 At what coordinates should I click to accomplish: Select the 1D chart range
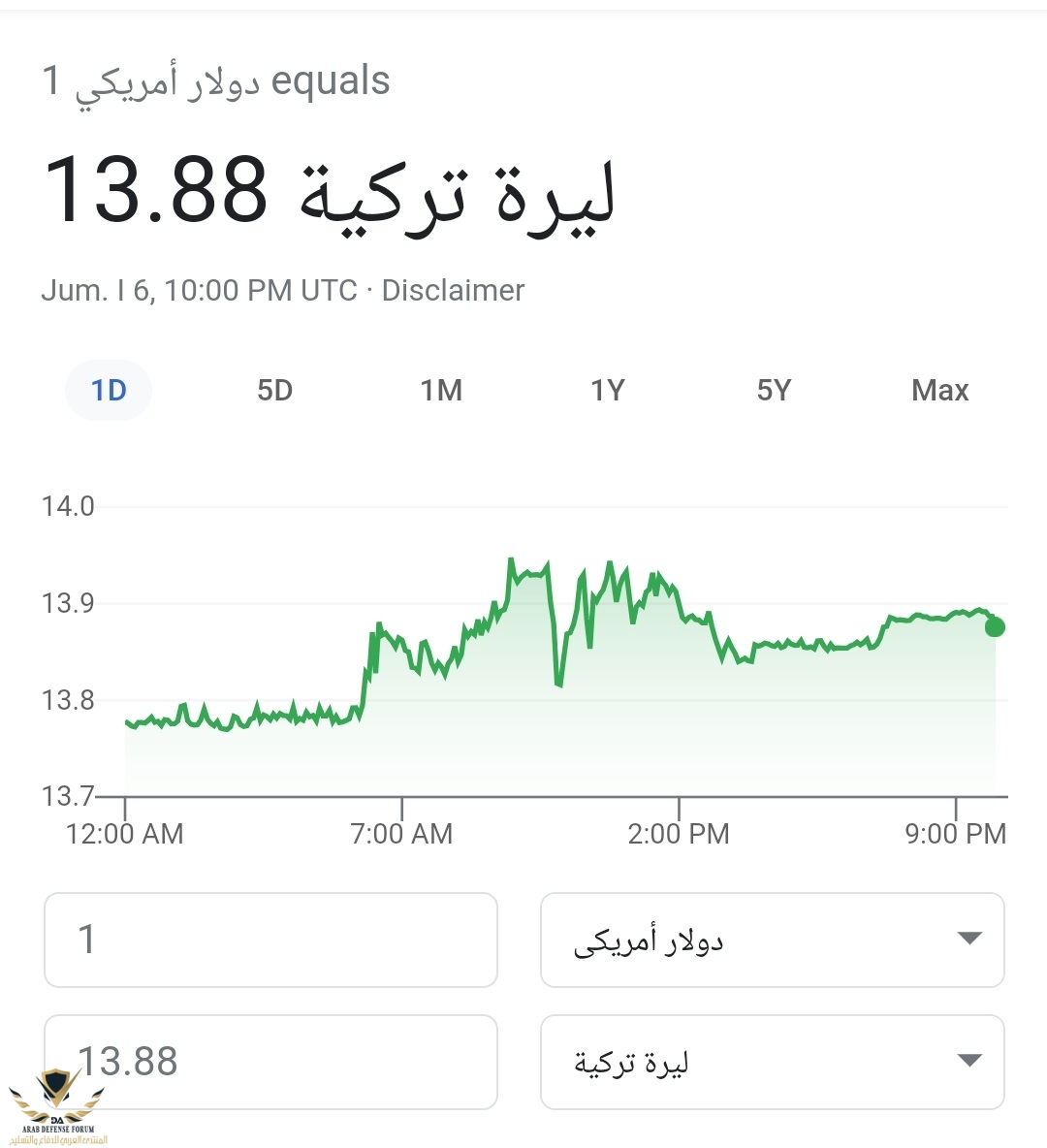coord(109,390)
